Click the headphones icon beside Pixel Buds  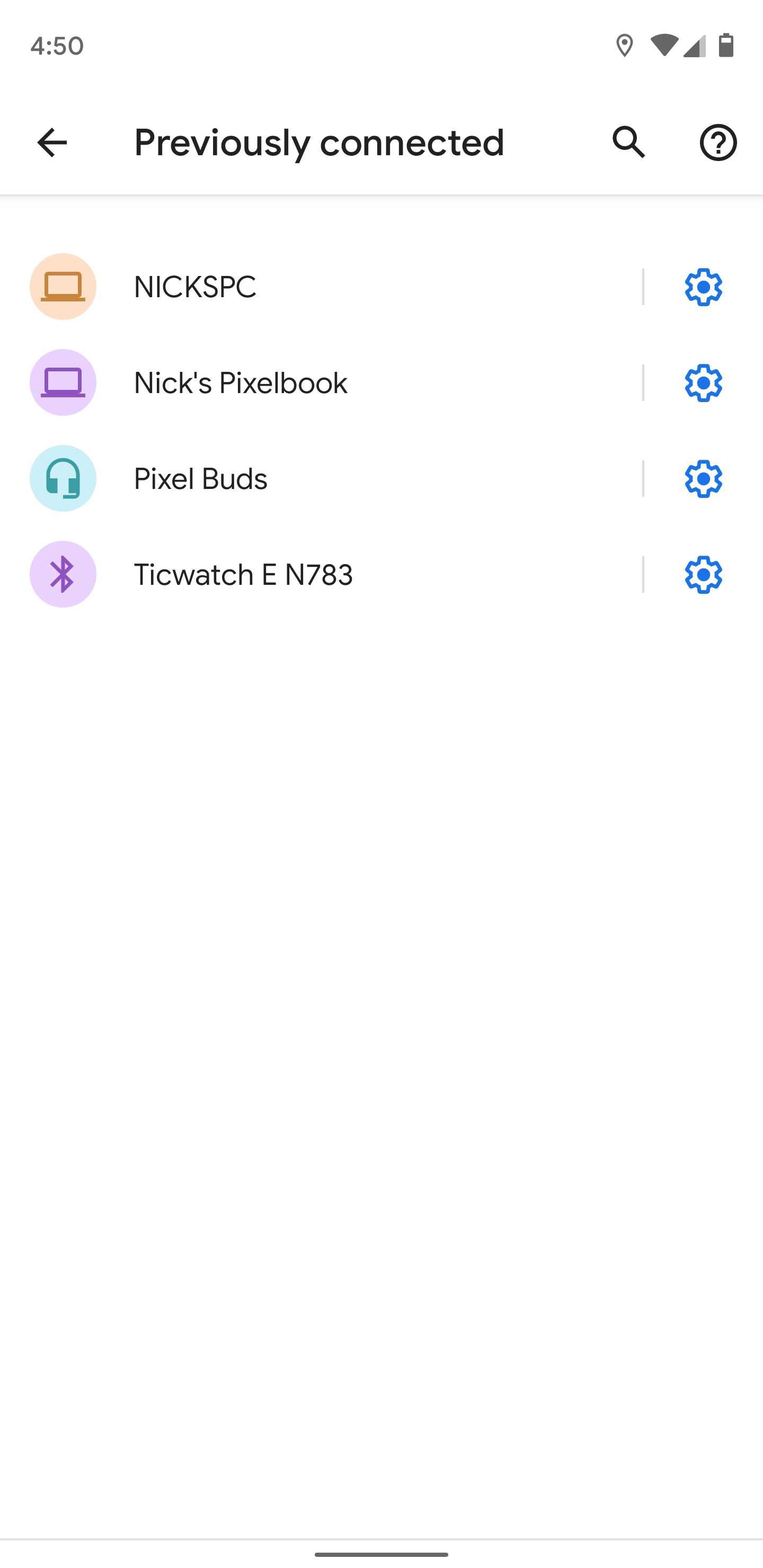pyautogui.click(x=63, y=478)
